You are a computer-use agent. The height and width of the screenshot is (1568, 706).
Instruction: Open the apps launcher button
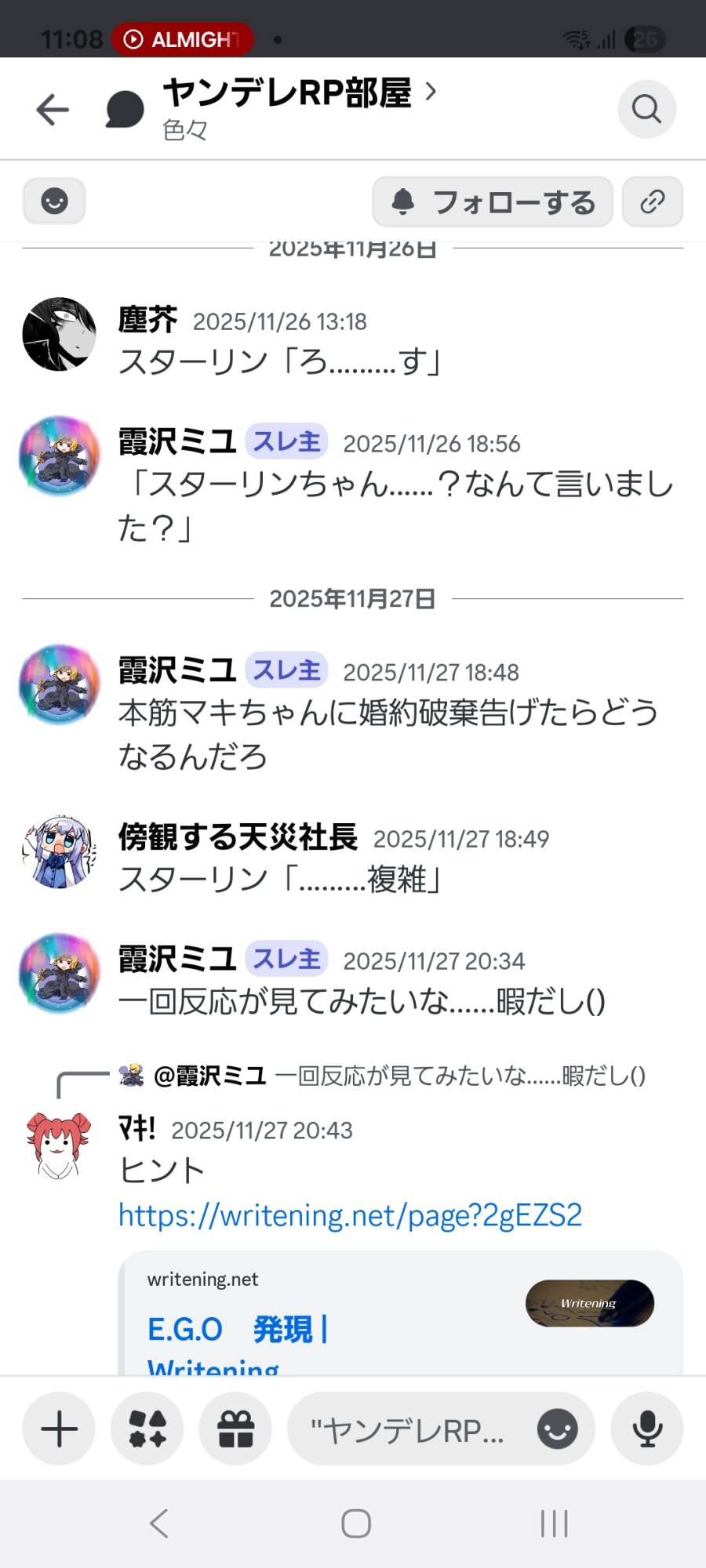click(x=147, y=1430)
